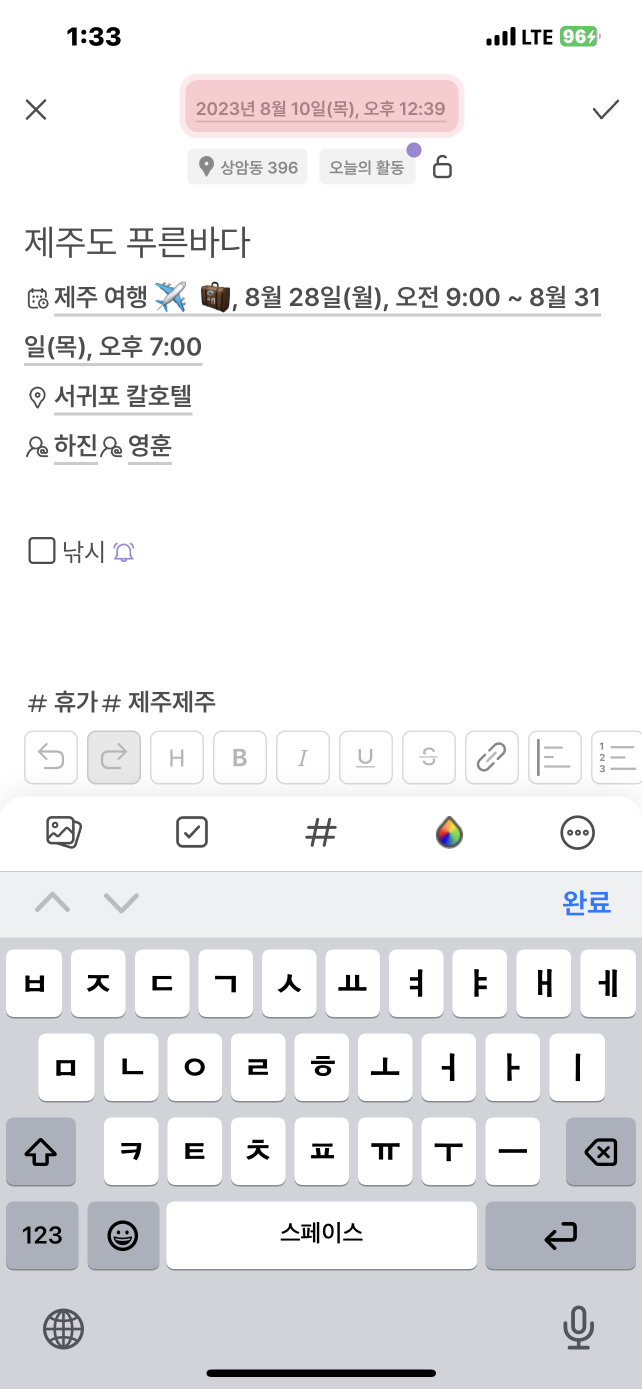The image size is (642, 1389).
Task: Open the 오늘의 활동 chip
Action: click(367, 167)
